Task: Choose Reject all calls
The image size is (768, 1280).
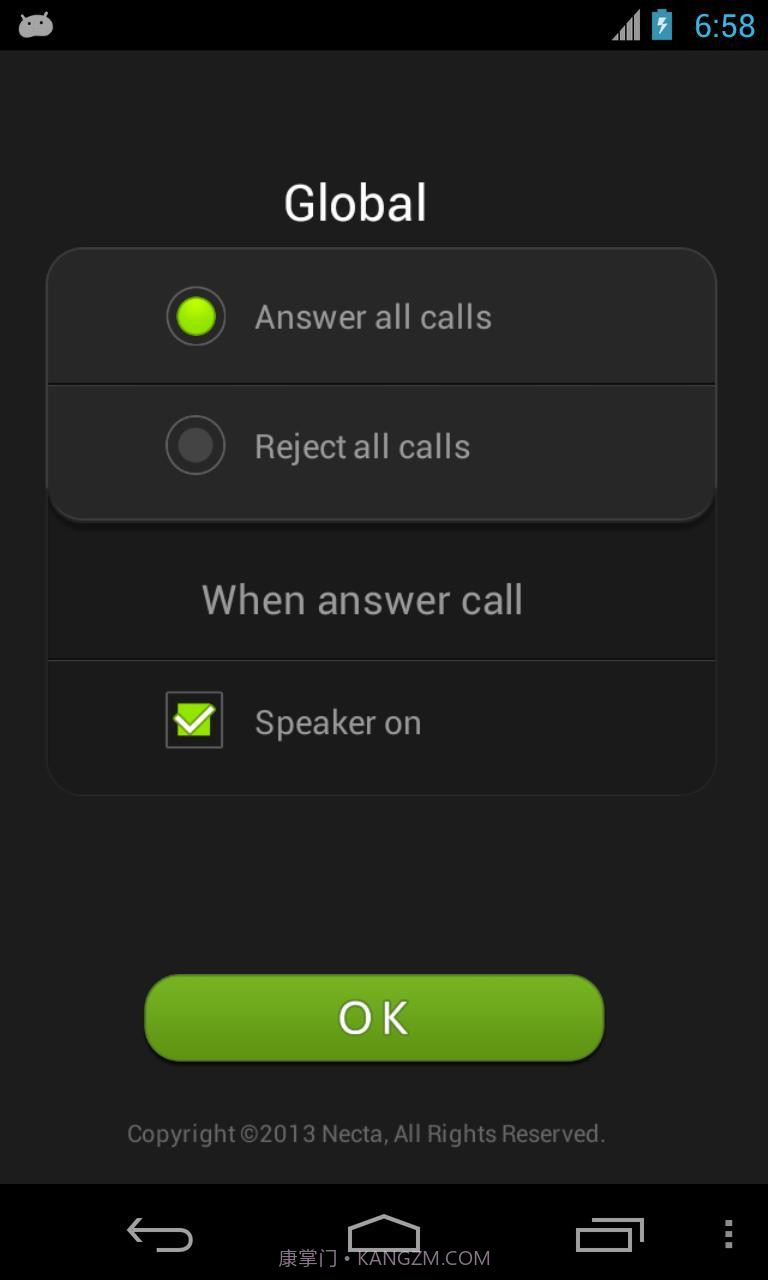Action: [196, 446]
